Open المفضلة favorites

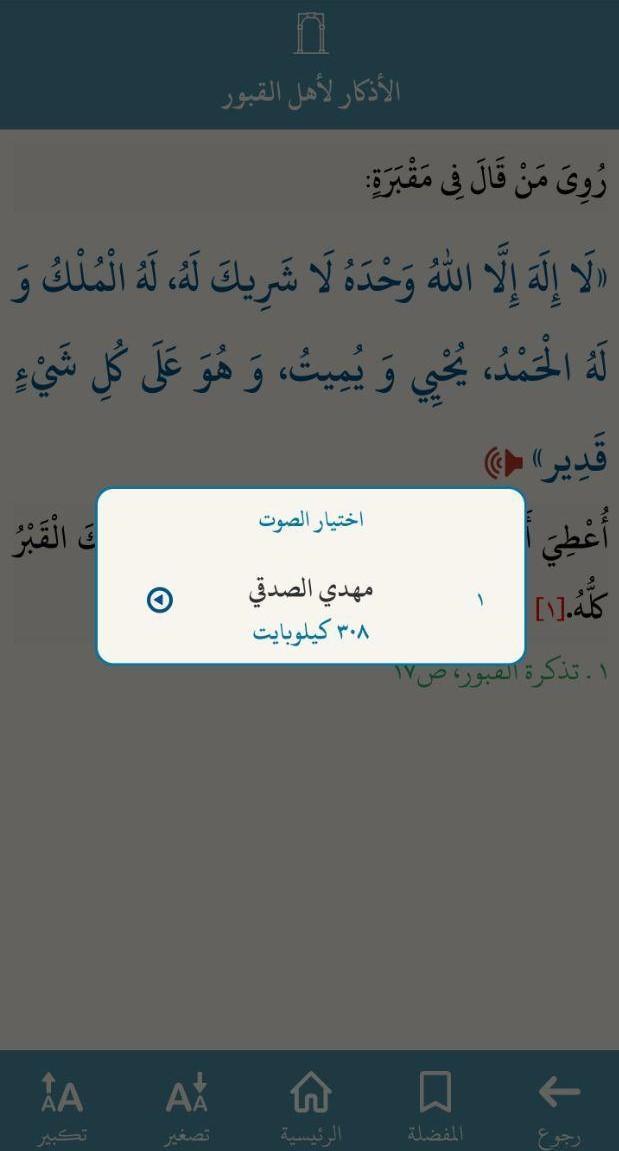pos(435,1105)
